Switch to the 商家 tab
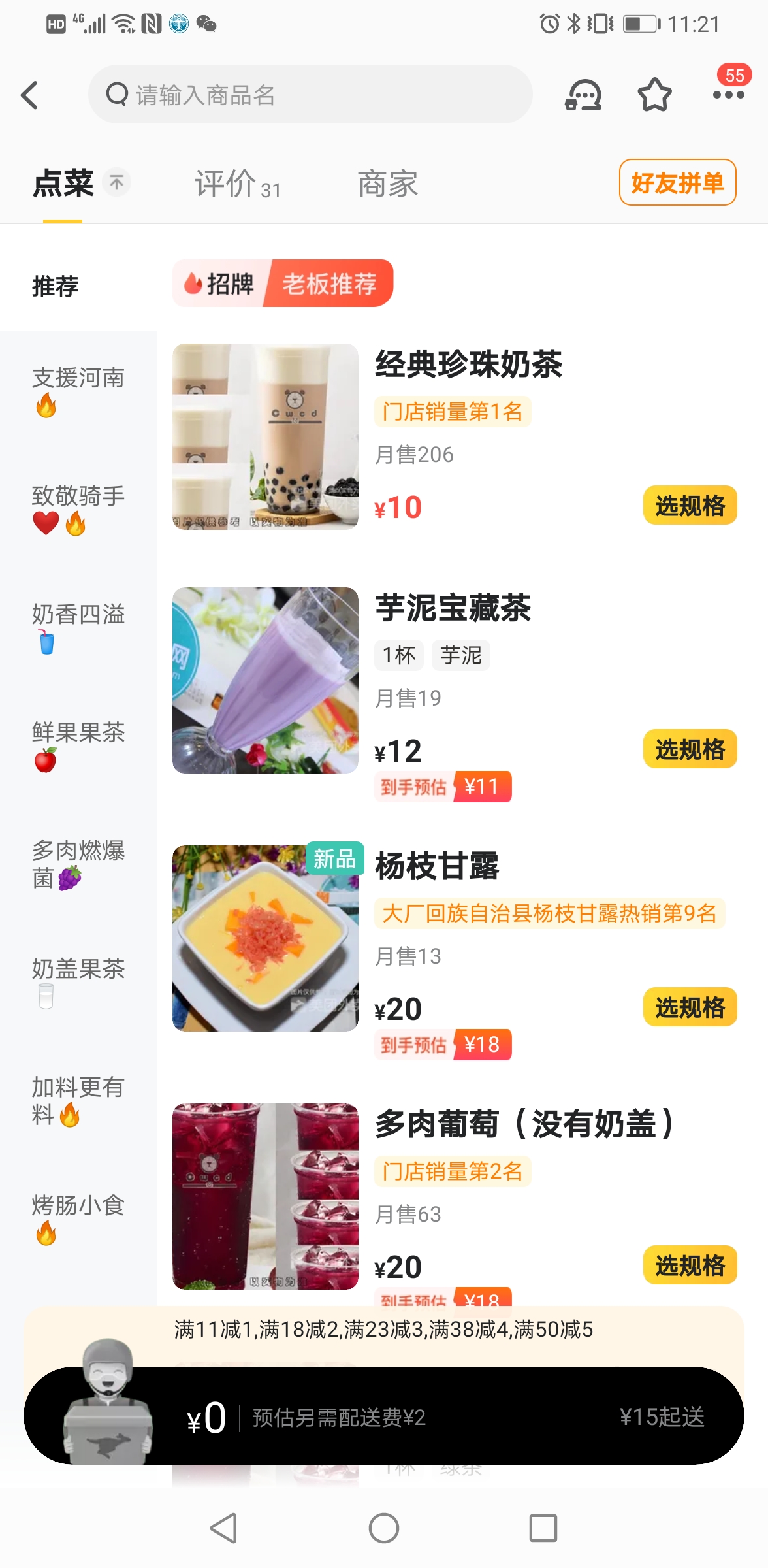 click(388, 184)
